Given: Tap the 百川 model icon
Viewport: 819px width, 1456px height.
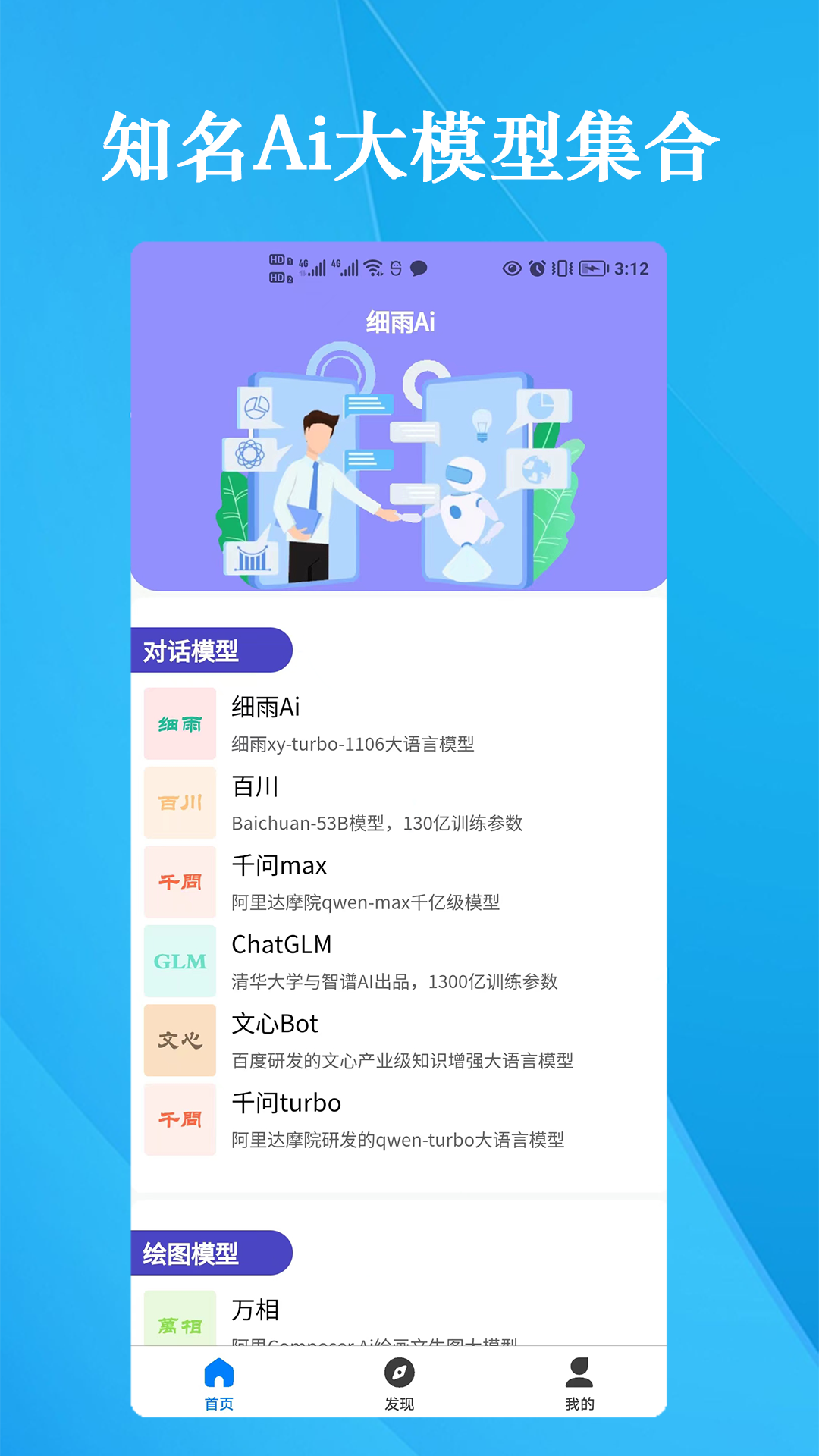Looking at the screenshot, I should coord(180,803).
